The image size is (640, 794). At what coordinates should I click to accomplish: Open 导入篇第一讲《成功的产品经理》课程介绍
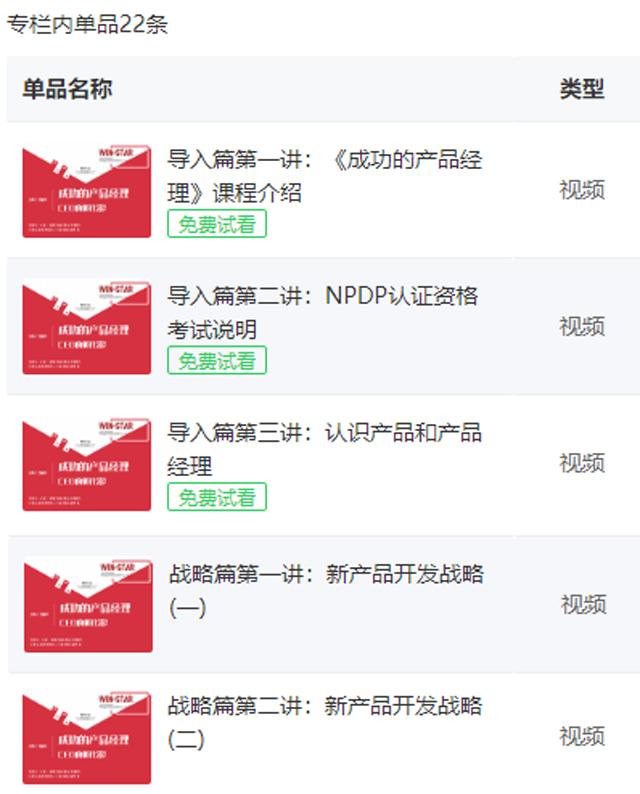tap(323, 176)
